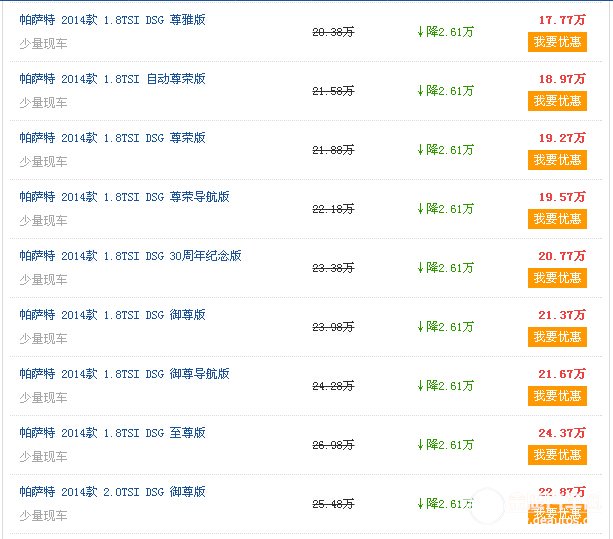613x539 pixels.
Task: Get discount for 1.8TSI DSG 御尊版
Action: click(x=557, y=337)
